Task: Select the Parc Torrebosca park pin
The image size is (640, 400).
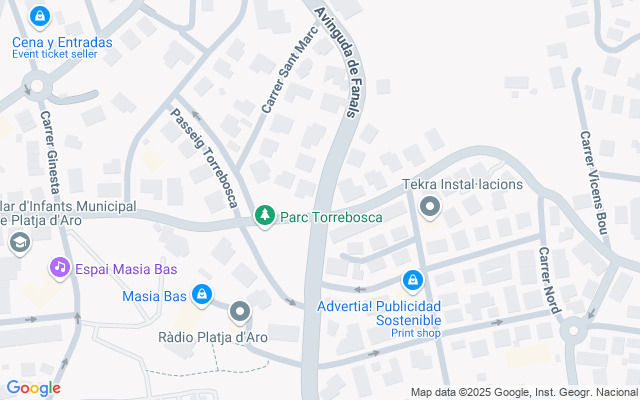Action: (265, 215)
